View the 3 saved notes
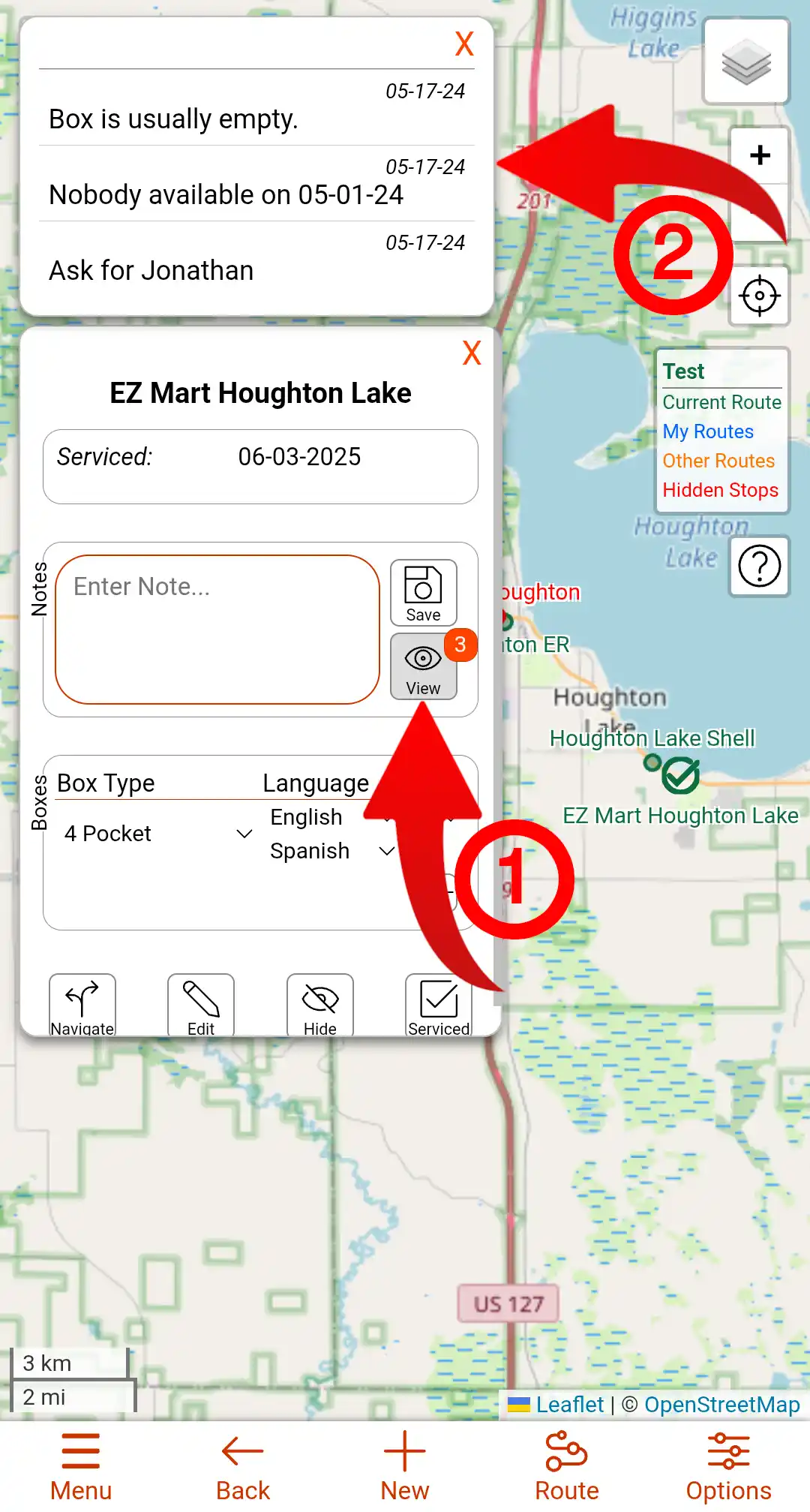 coord(423,666)
